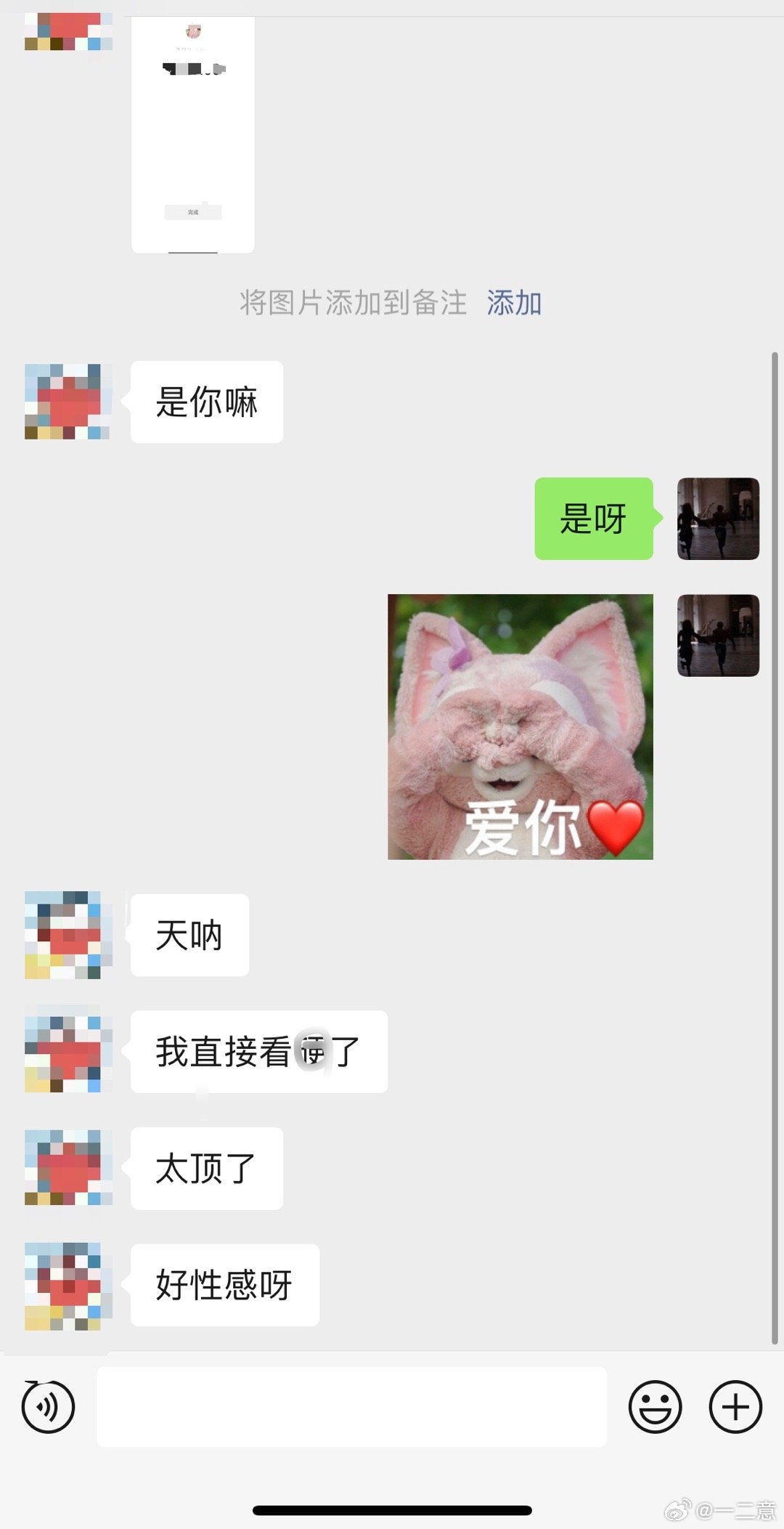Focus the message text field

click(351, 1407)
